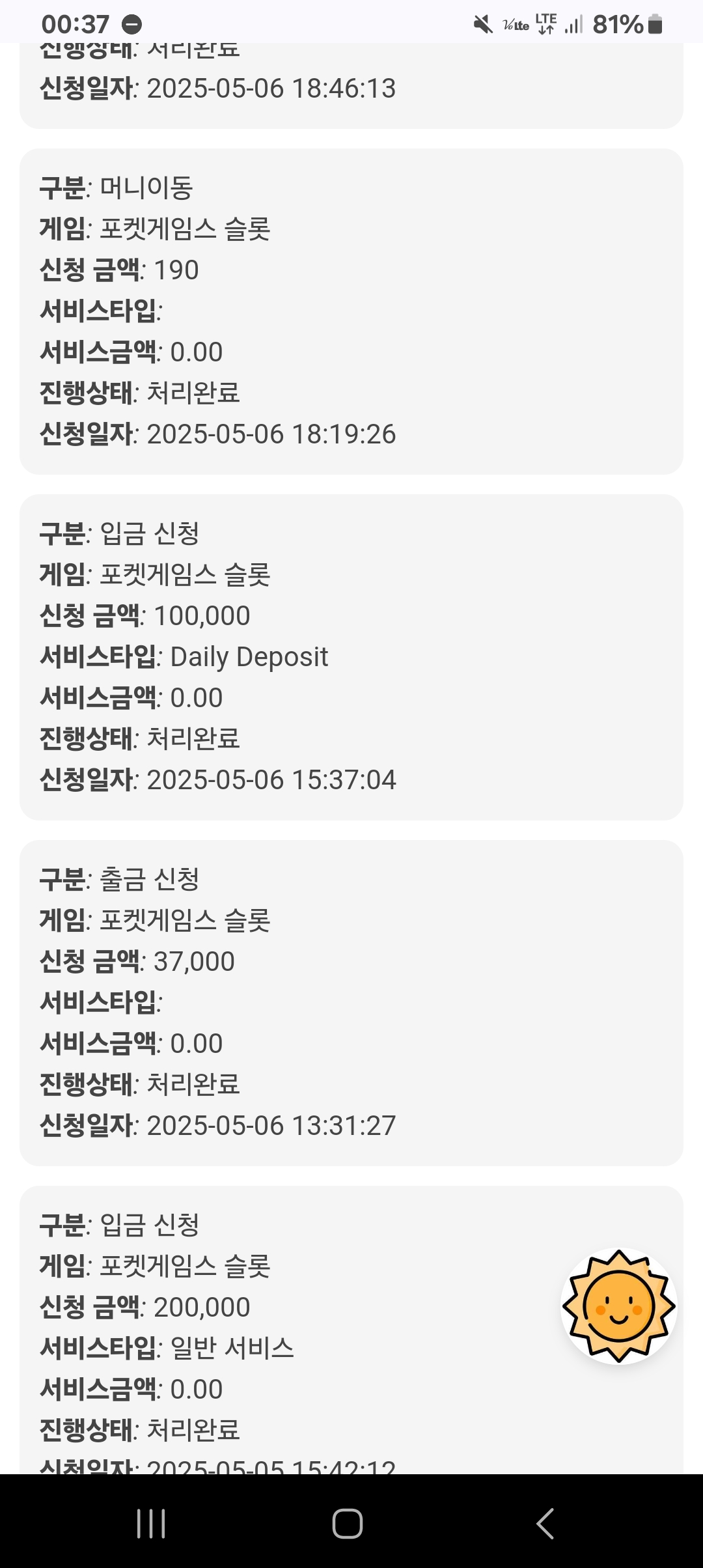
Task: Open the recent apps view
Action: click(151, 1524)
